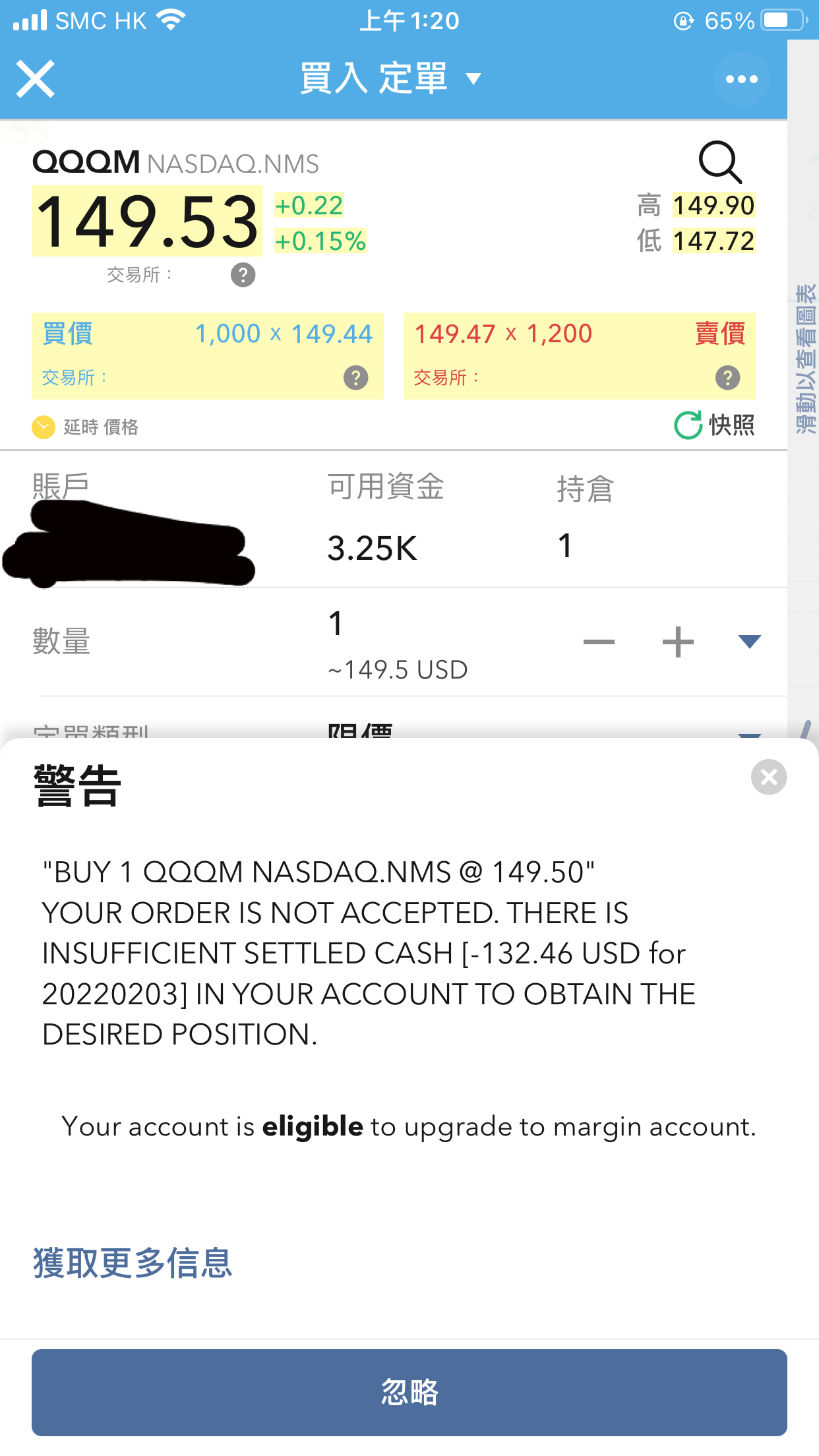The height and width of the screenshot is (1456, 819).
Task: Open the 獲取更多信息 link
Action: click(133, 1263)
